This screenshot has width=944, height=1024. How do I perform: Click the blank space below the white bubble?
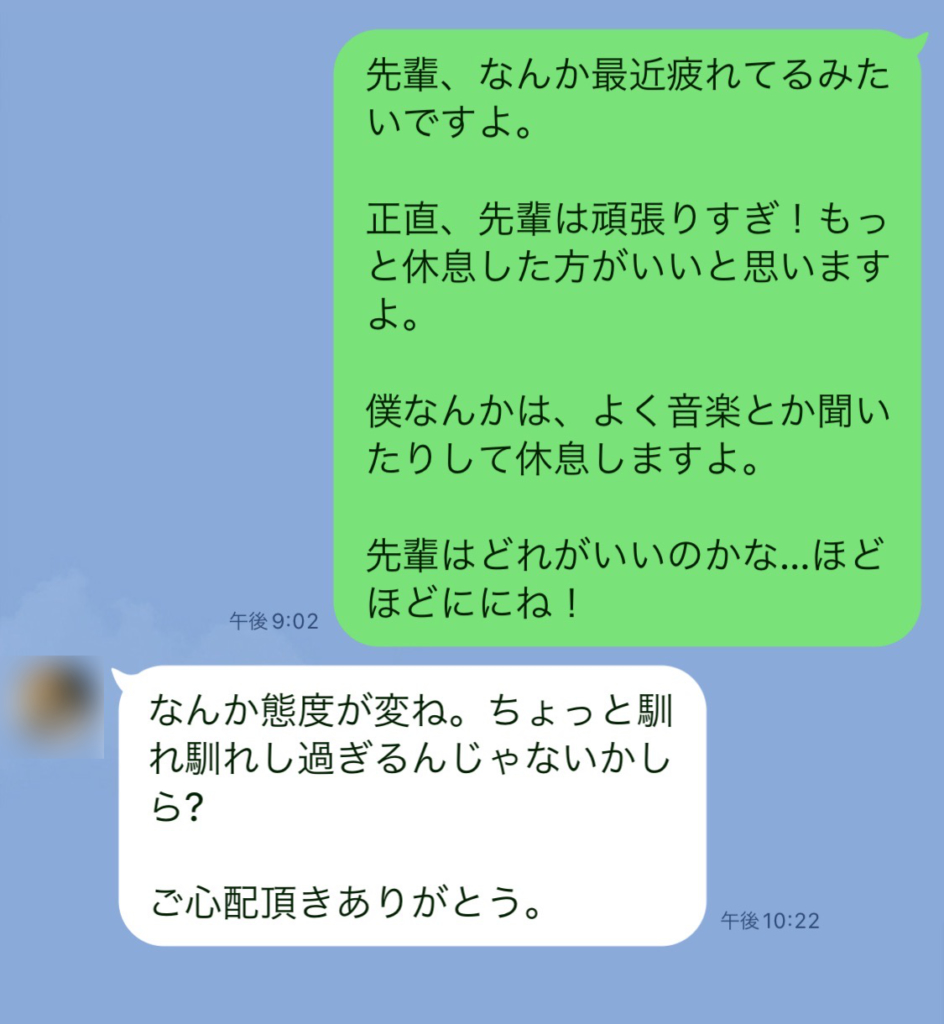tap(400, 990)
